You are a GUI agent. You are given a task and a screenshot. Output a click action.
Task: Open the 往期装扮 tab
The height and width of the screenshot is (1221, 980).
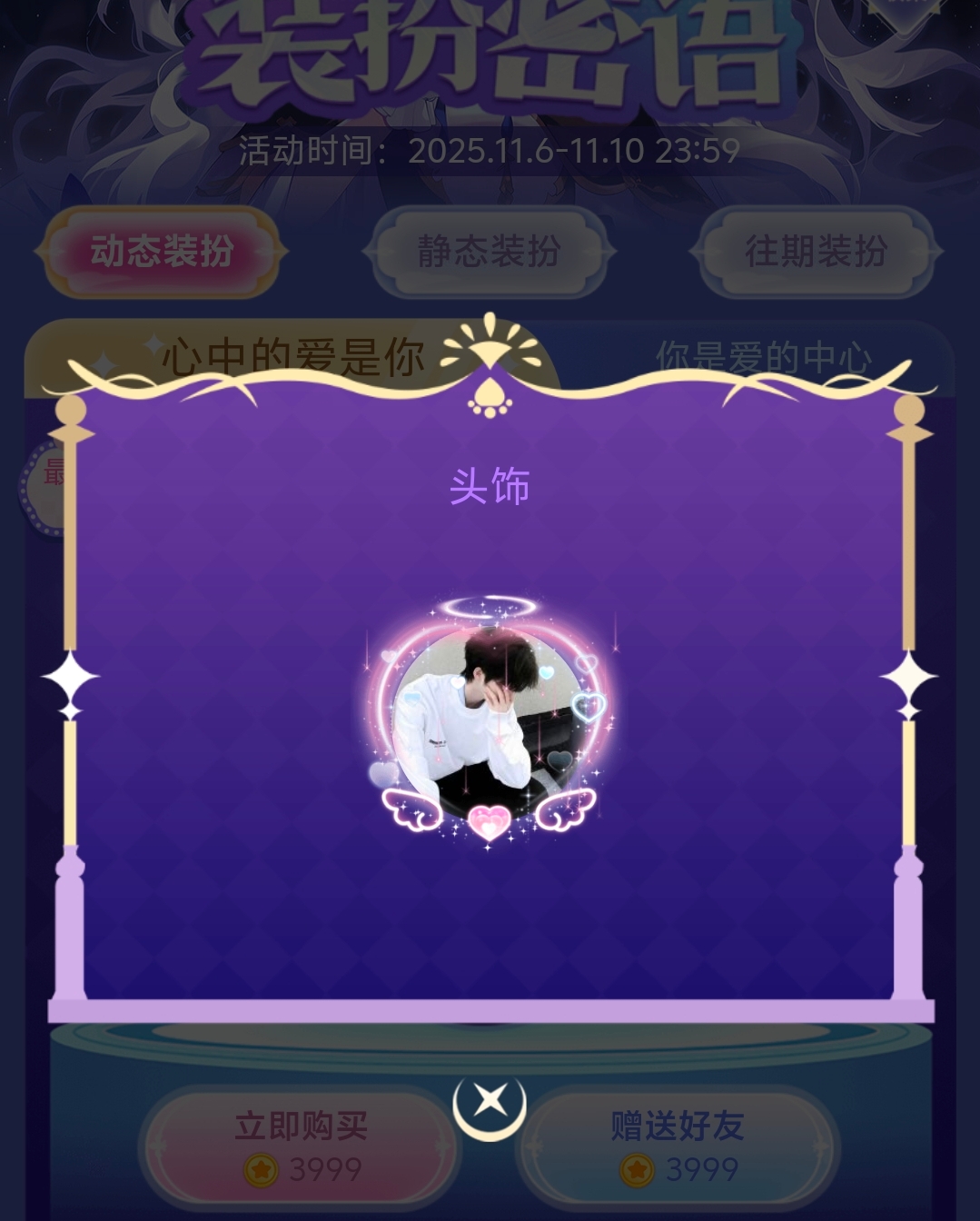coord(816,252)
